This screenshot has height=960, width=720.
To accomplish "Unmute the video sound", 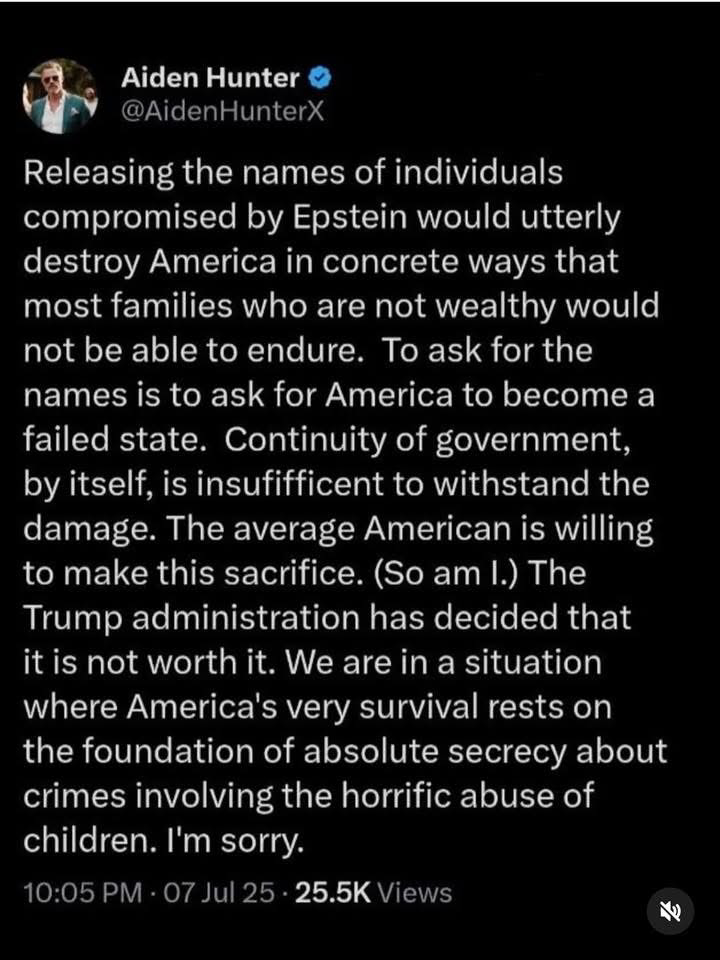I will [669, 911].
